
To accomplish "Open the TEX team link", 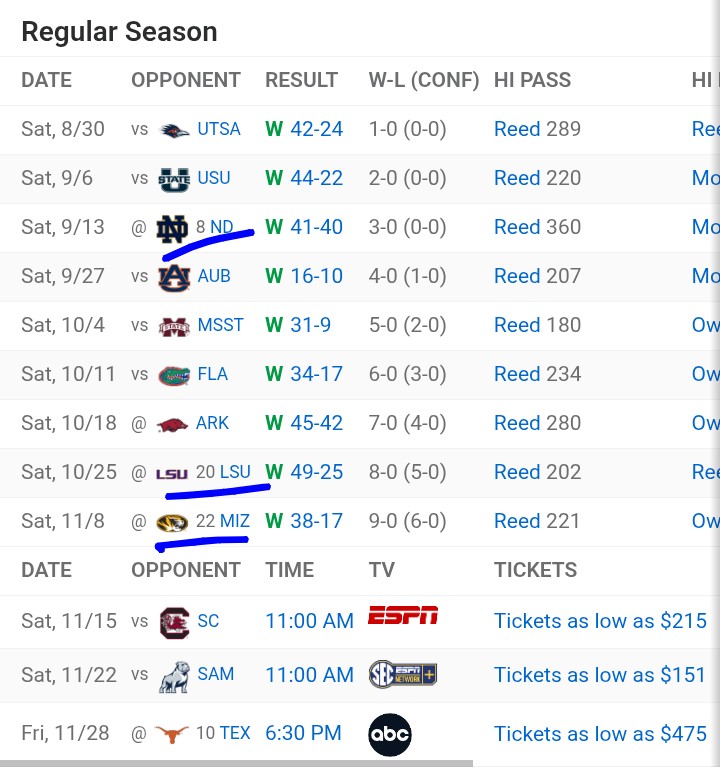I will click(x=235, y=733).
